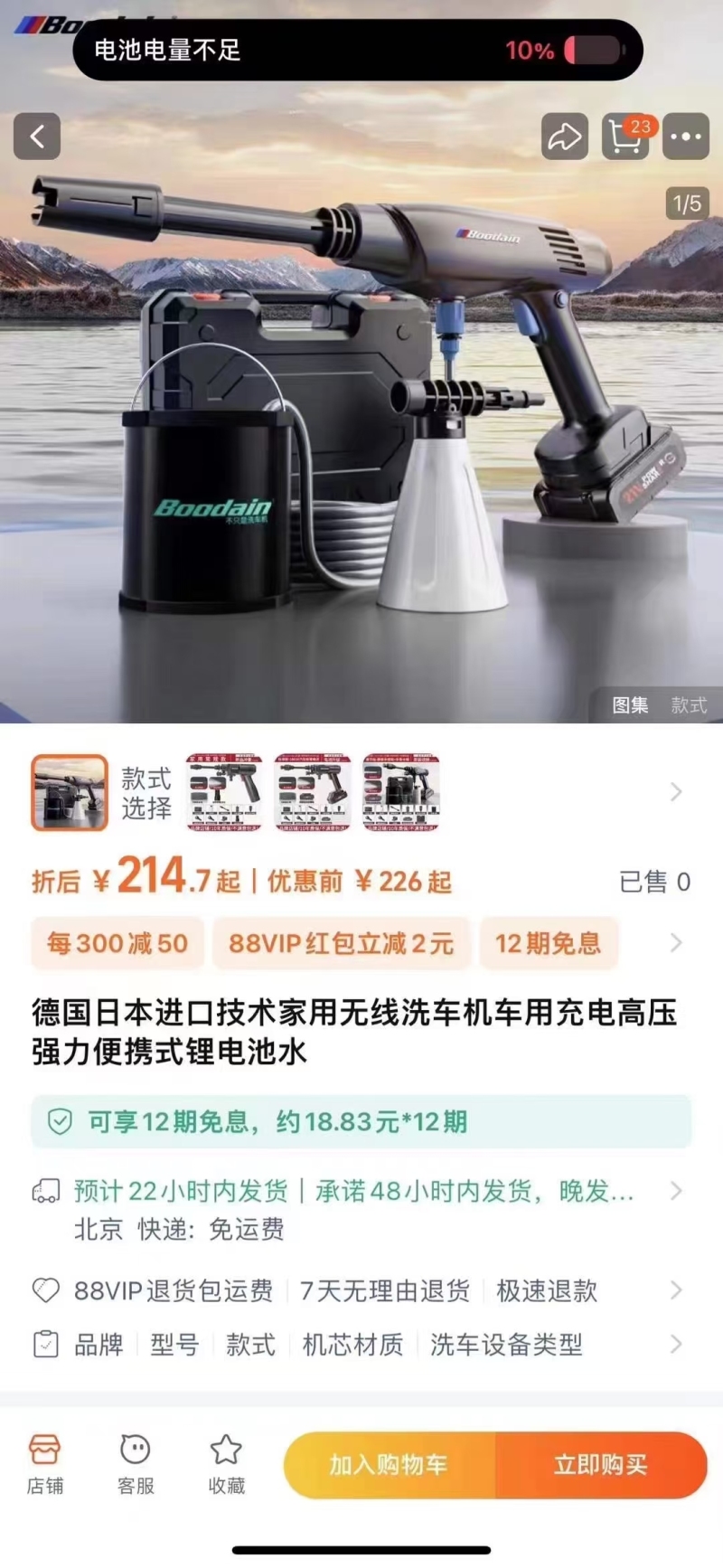Tap the 每300减50 coupon chip

pyautogui.click(x=117, y=943)
